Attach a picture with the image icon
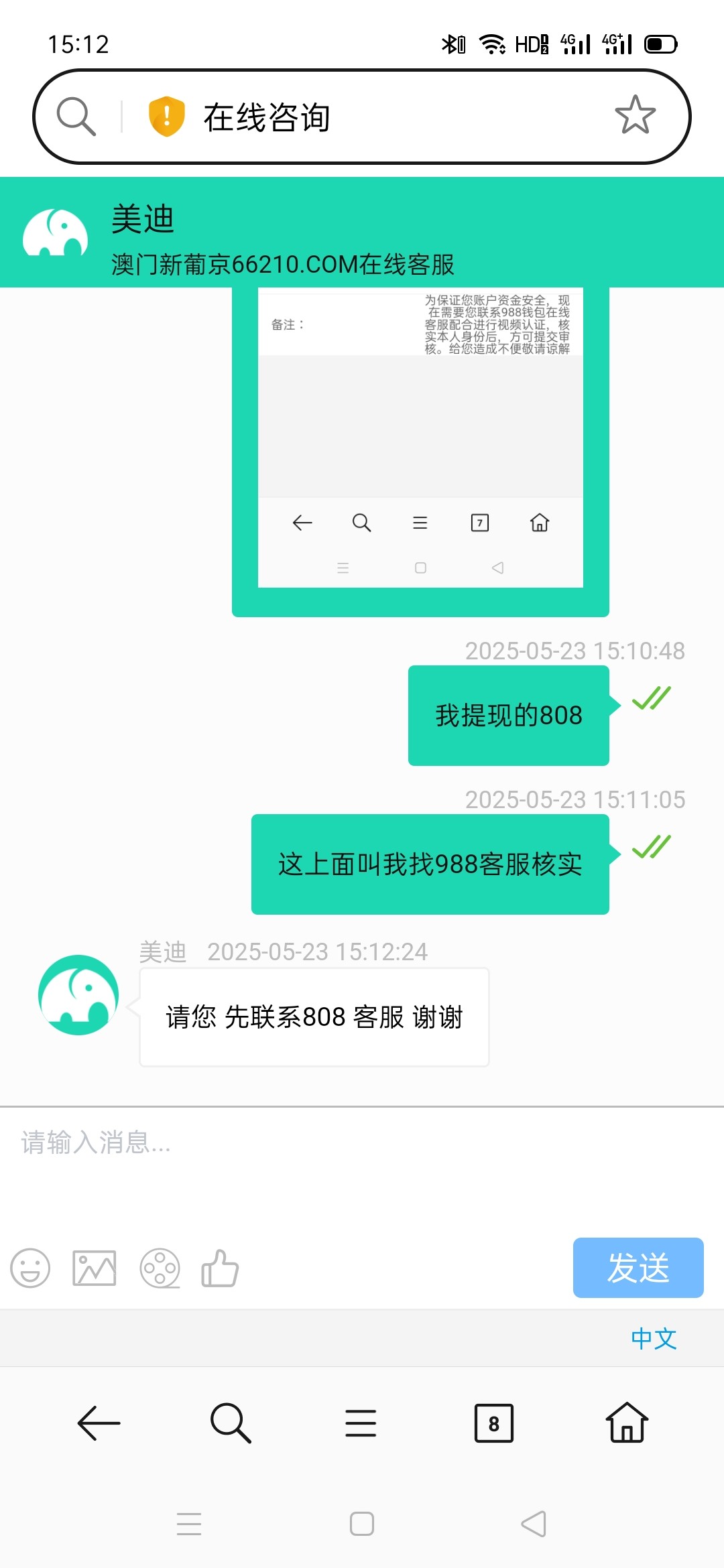This screenshot has height=1568, width=724. (x=94, y=1268)
